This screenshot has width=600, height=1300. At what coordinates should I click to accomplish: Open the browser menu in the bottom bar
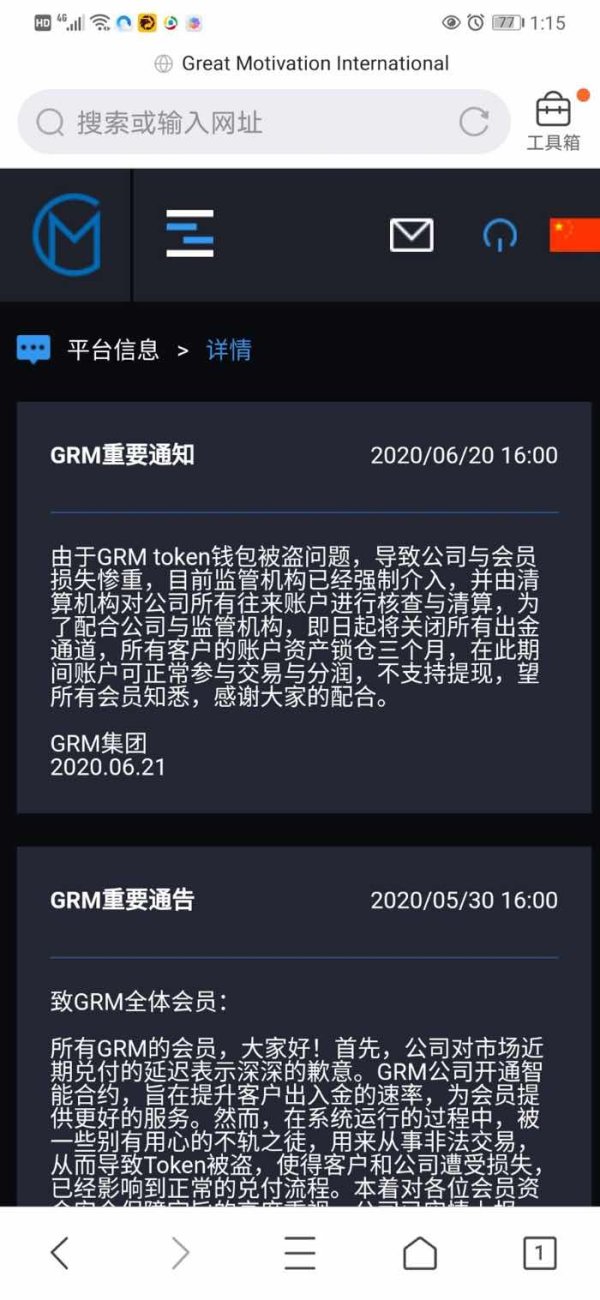300,1252
